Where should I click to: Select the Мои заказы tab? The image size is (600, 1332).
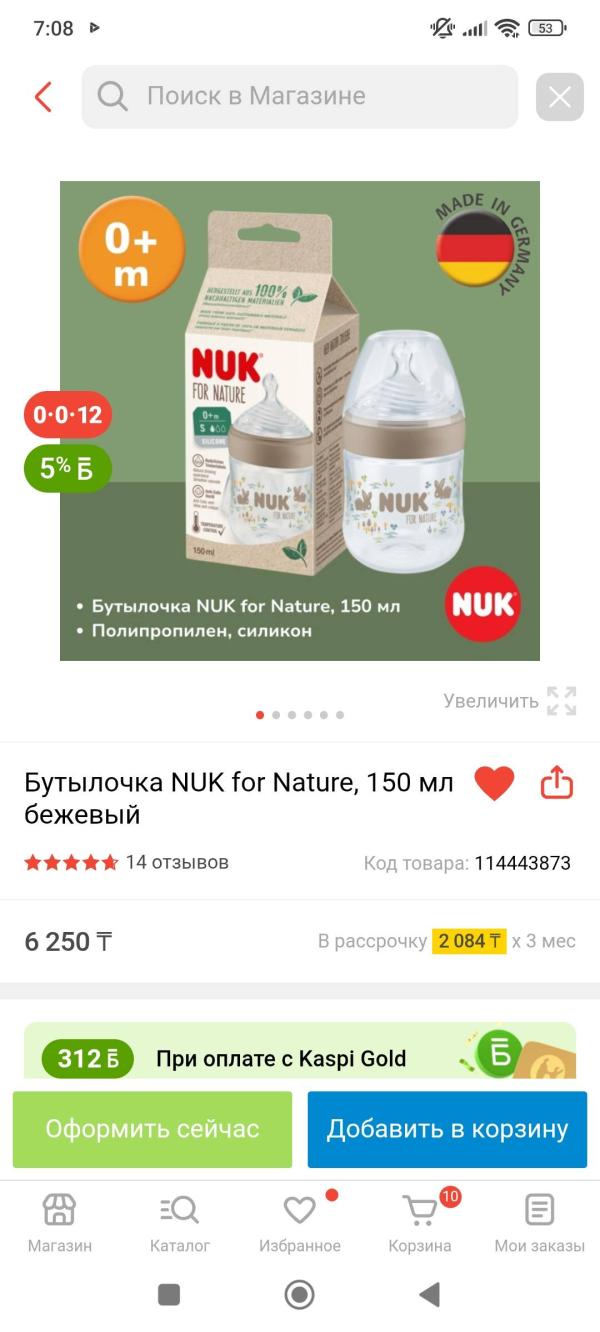pyautogui.click(x=539, y=1222)
